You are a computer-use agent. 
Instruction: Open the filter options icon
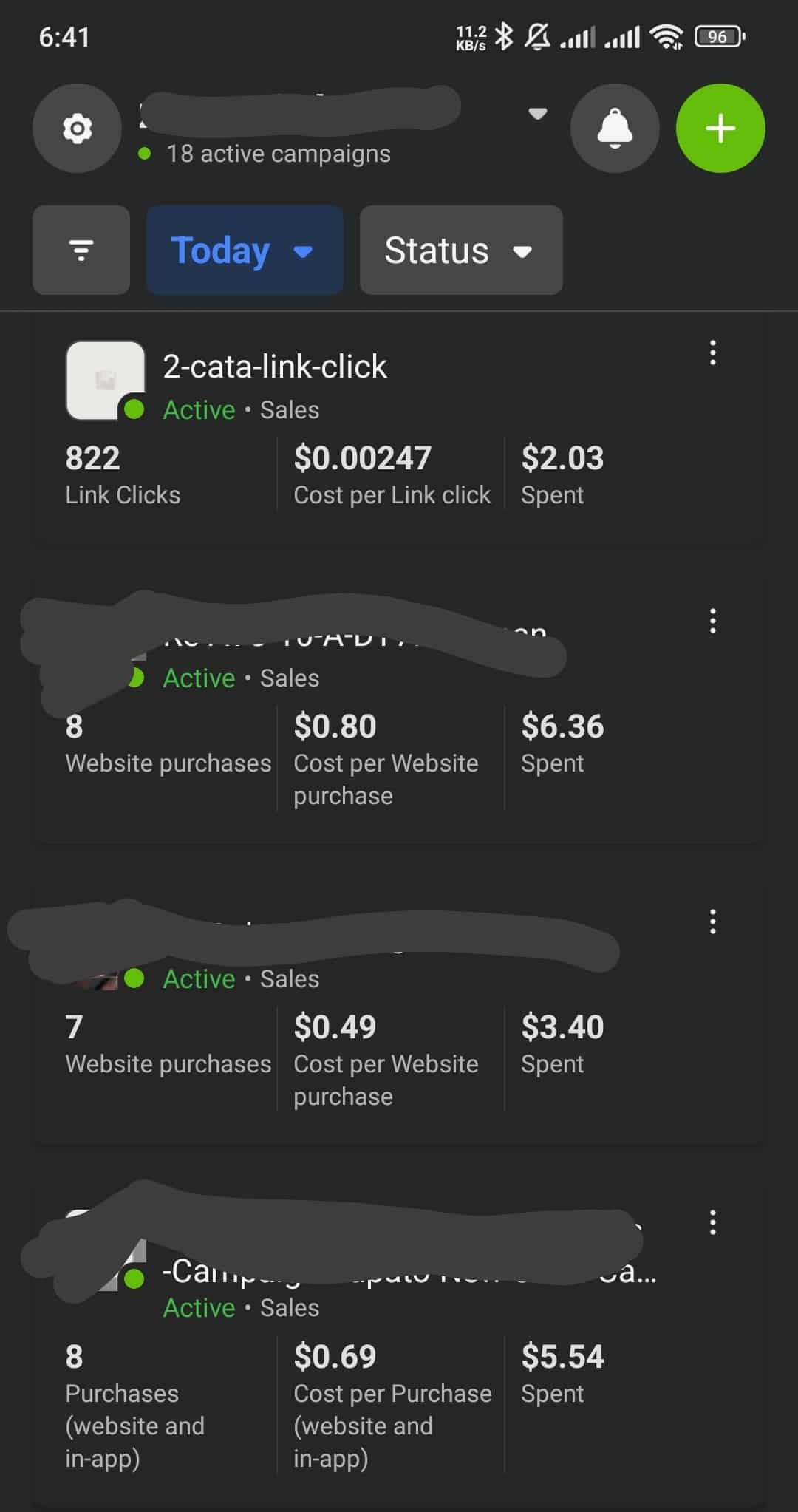[81, 250]
